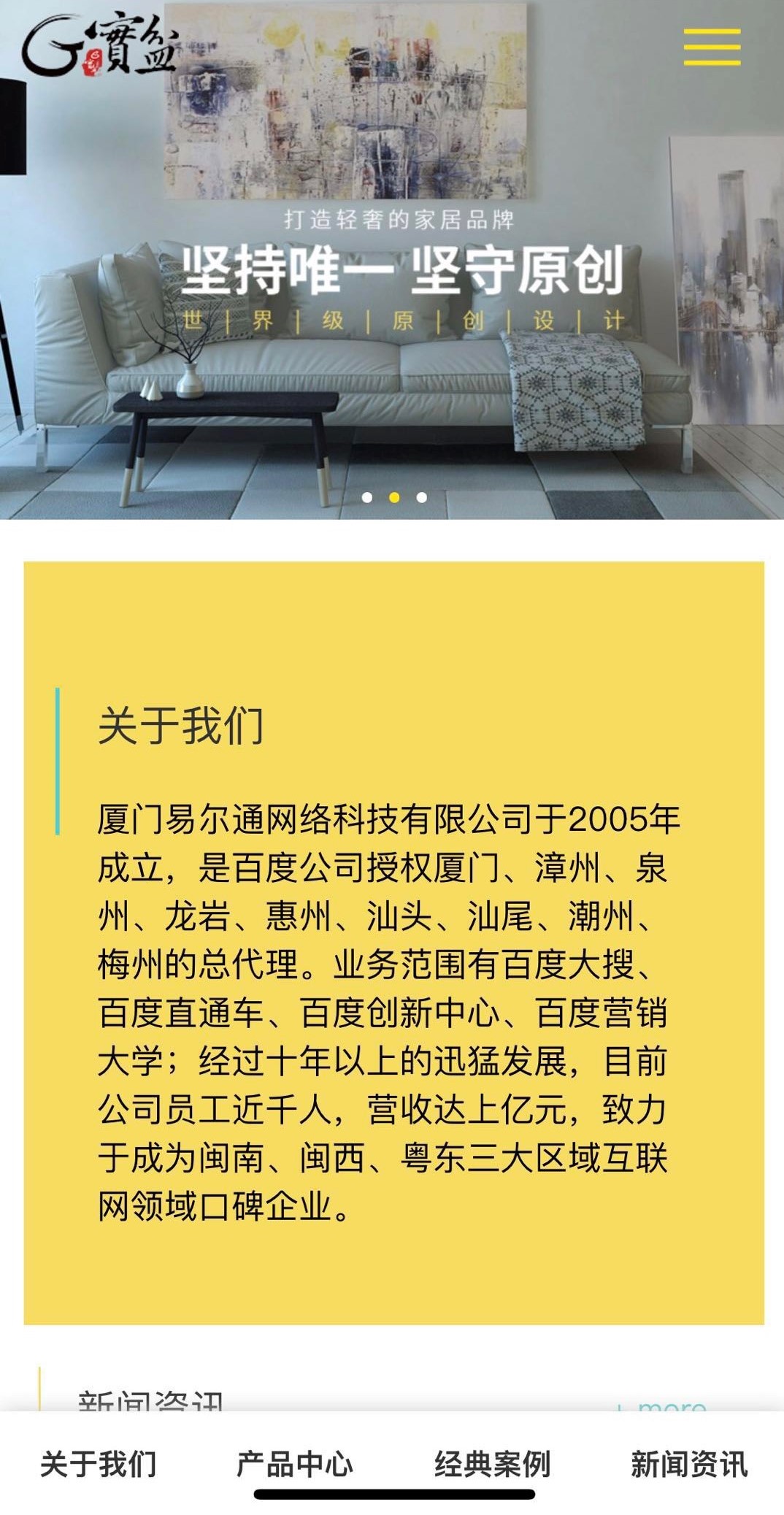
Task: Select the 新闻资讯 bottom tab
Action: tap(688, 1464)
